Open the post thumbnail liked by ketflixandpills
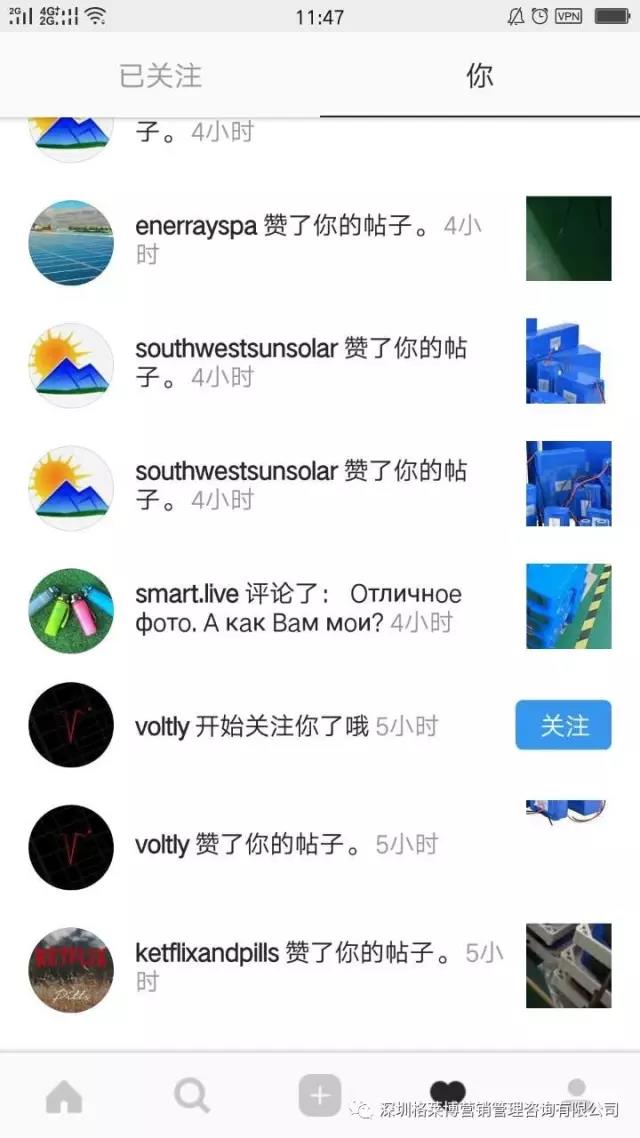 coord(568,965)
